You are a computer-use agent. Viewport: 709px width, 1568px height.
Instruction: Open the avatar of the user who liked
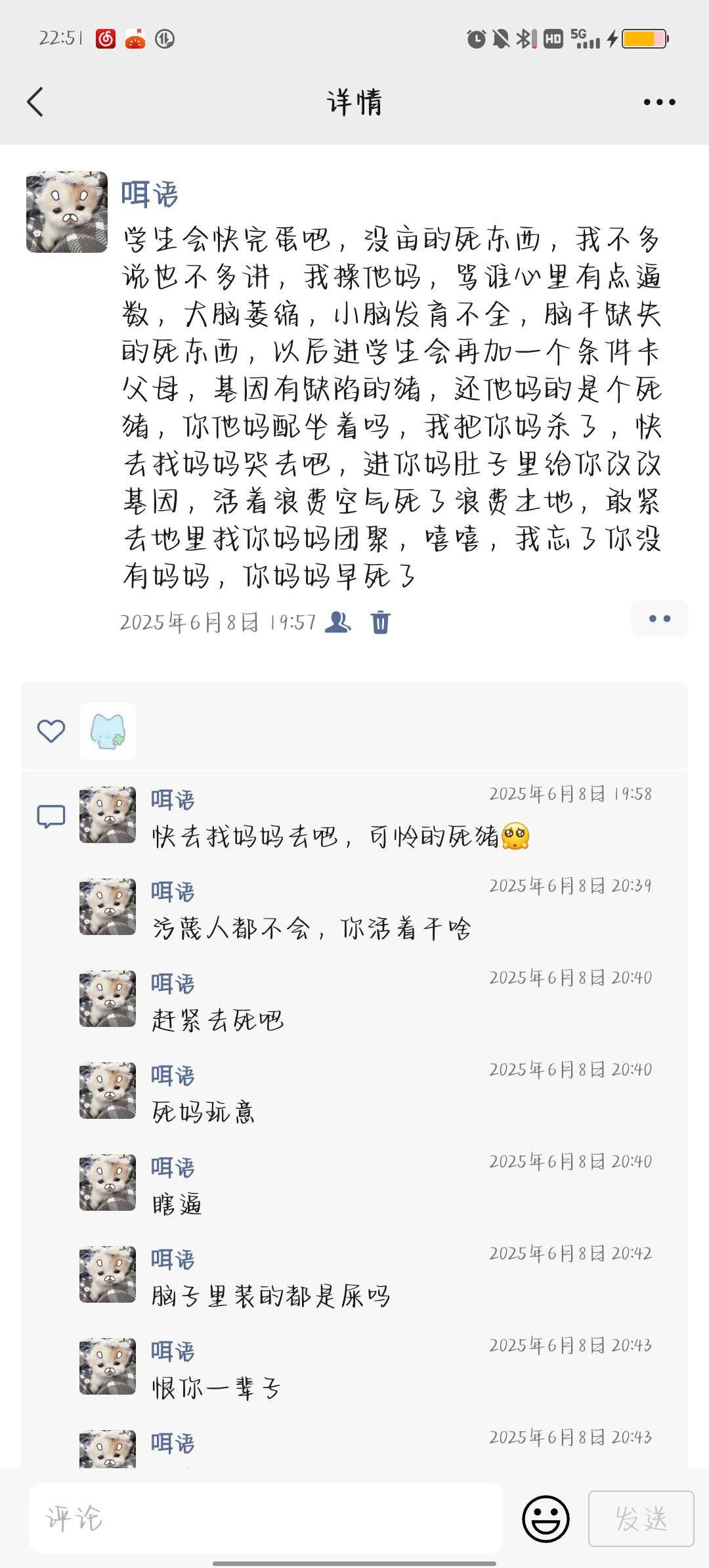[x=108, y=731]
